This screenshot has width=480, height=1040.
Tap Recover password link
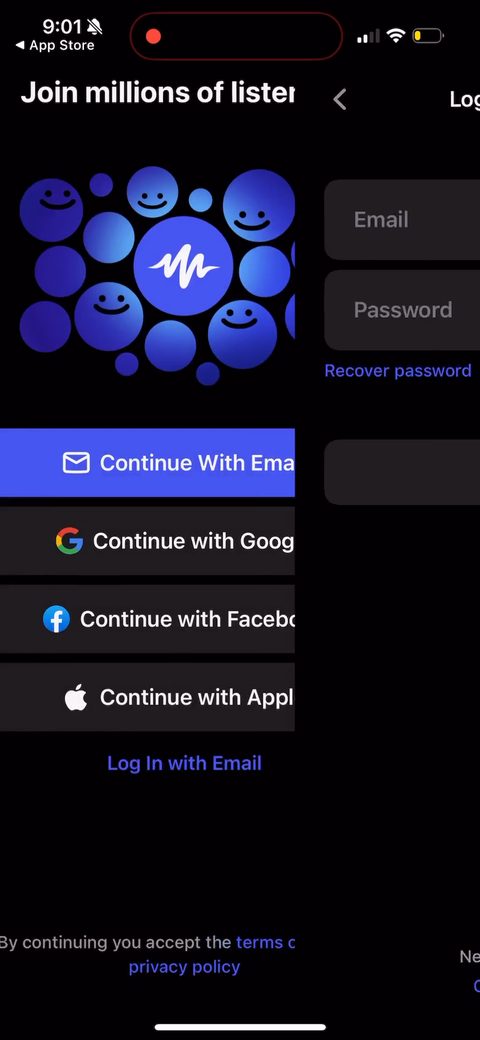click(398, 370)
